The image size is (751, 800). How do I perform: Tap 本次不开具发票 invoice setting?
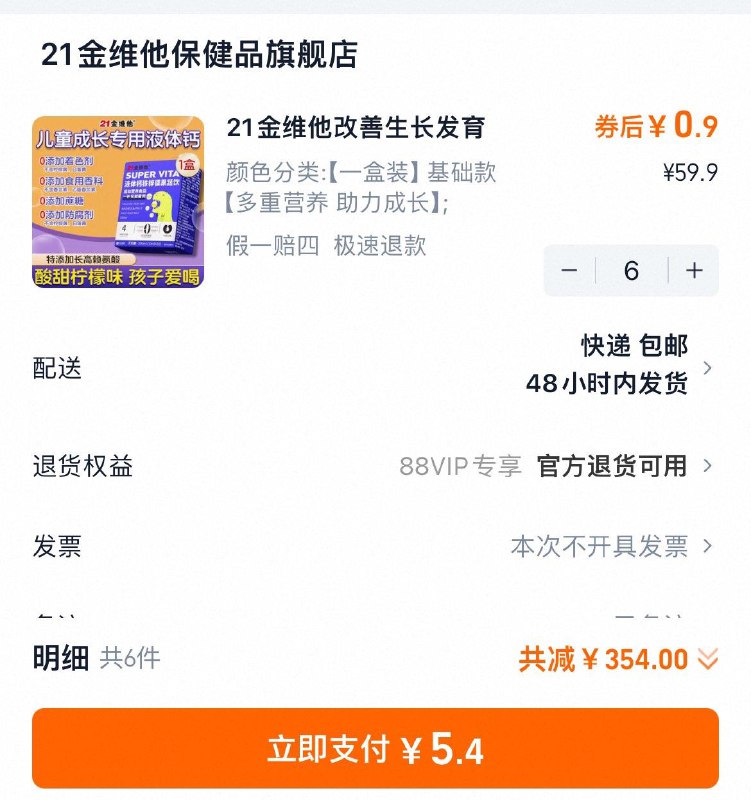click(600, 543)
